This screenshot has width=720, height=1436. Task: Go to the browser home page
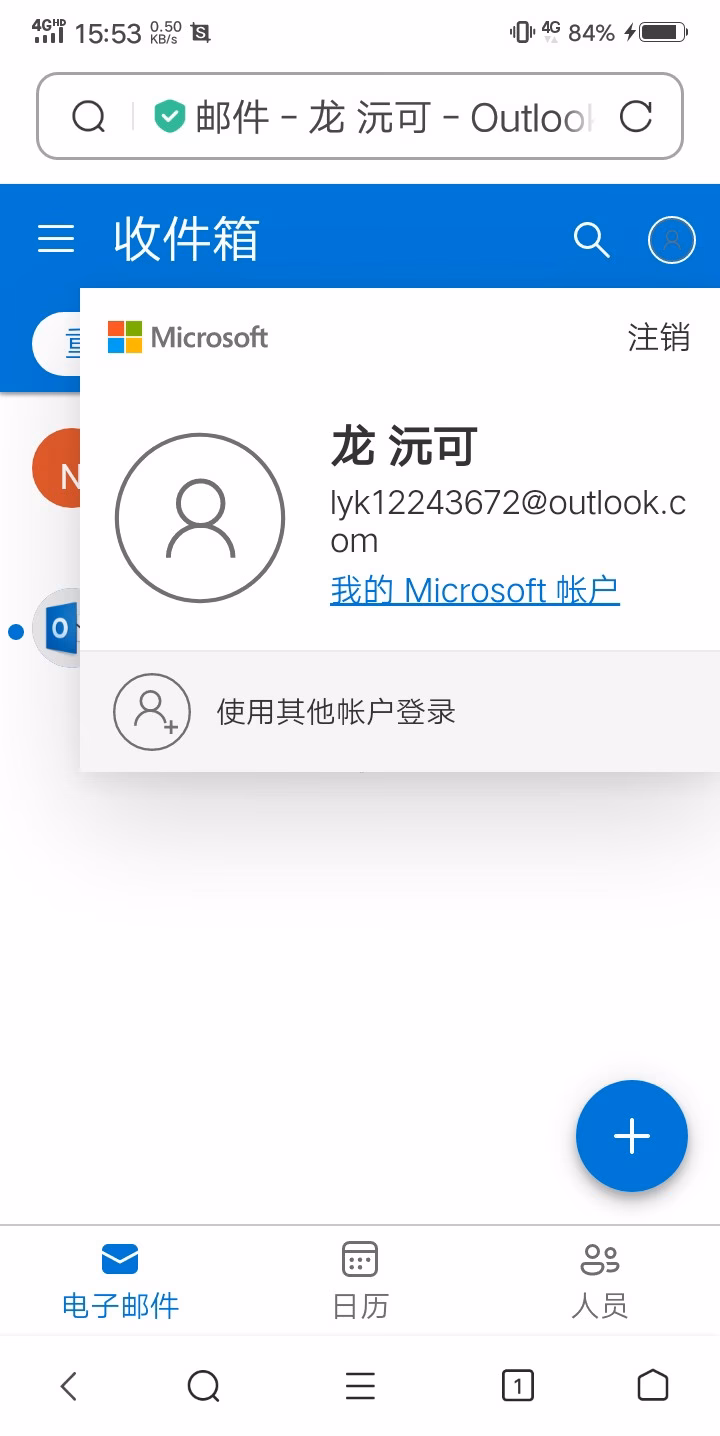click(652, 1386)
